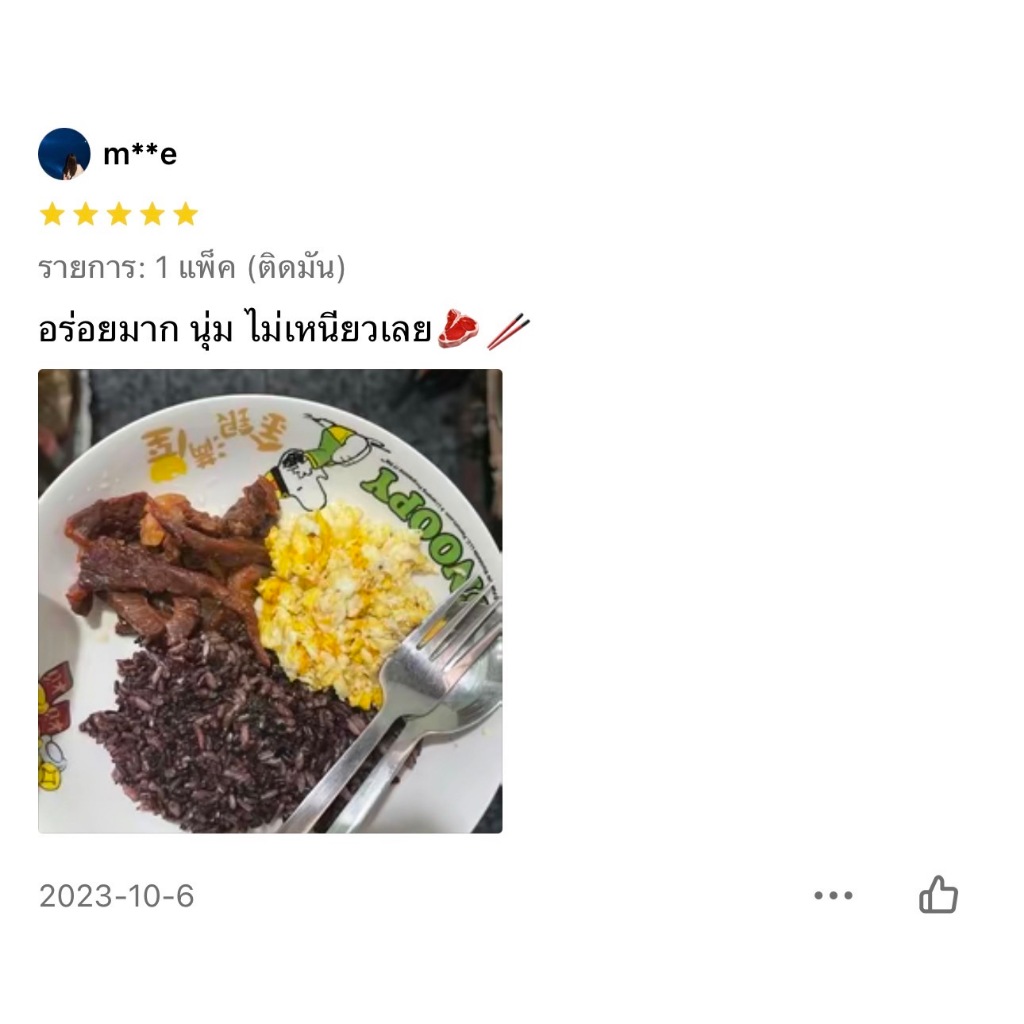The image size is (1024, 1024).
Task: Open the three-dot options for this review
Action: 833,896
